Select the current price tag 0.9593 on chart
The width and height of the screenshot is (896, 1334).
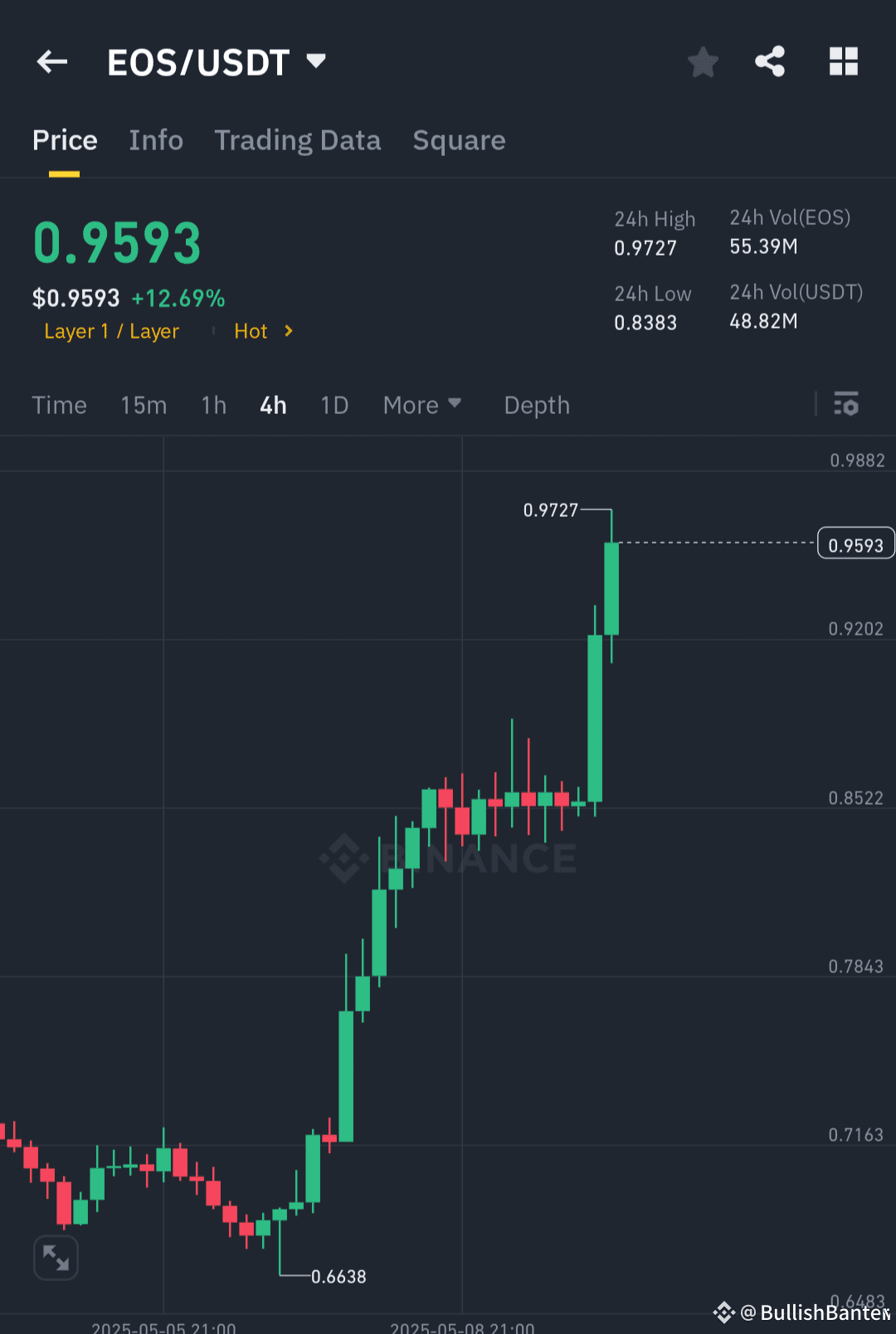[x=855, y=543]
